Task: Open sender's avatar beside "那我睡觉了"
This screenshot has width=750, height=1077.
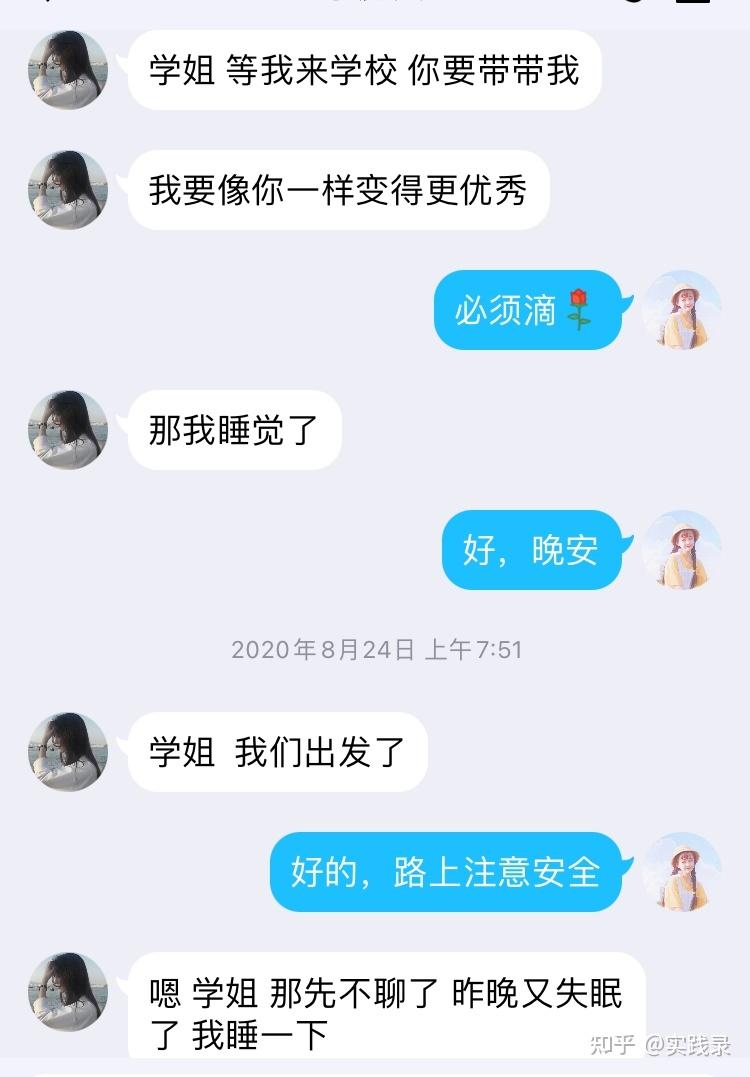Action: (x=68, y=430)
